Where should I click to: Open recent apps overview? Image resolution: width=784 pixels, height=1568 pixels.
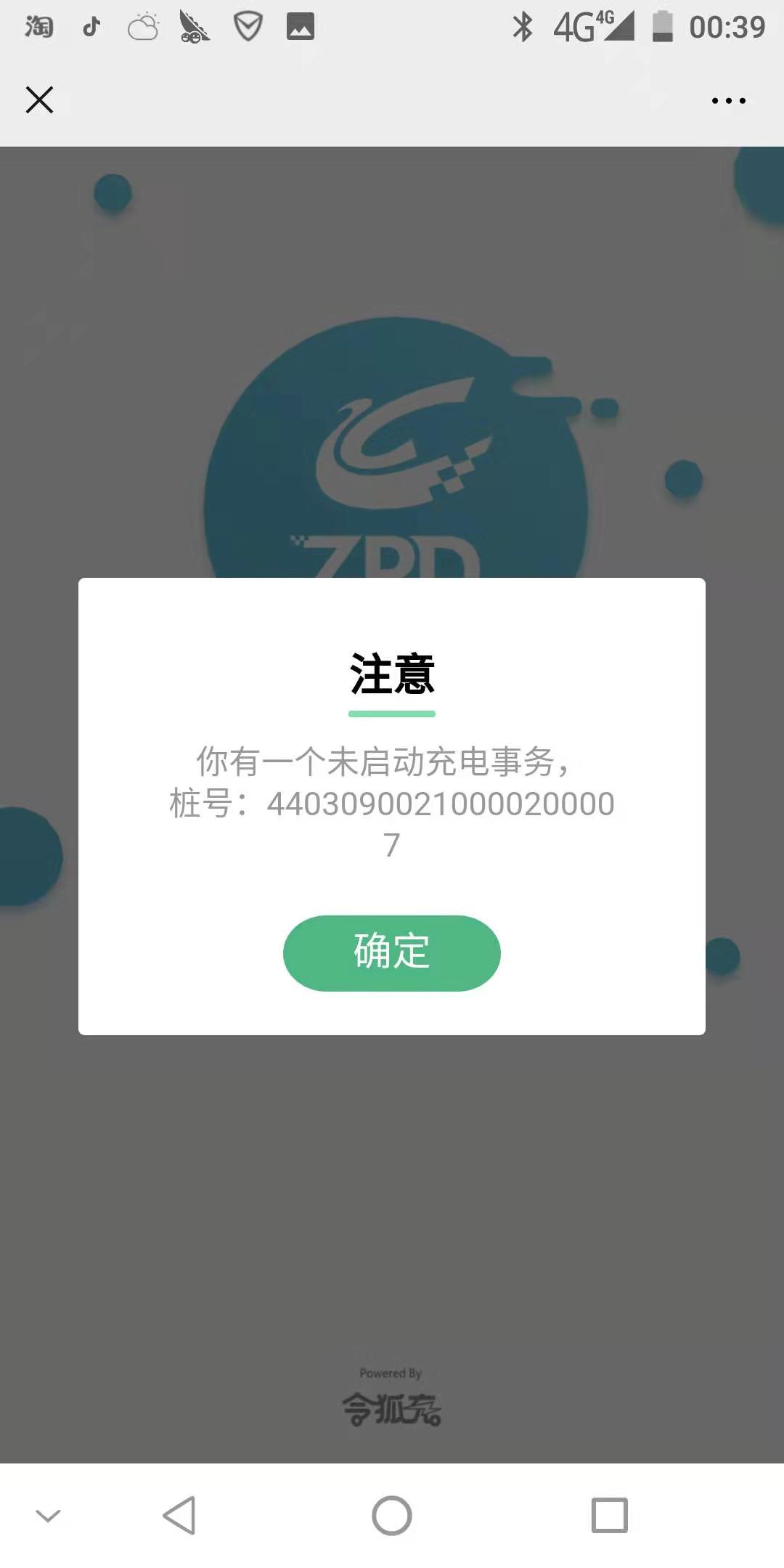coord(610,1516)
